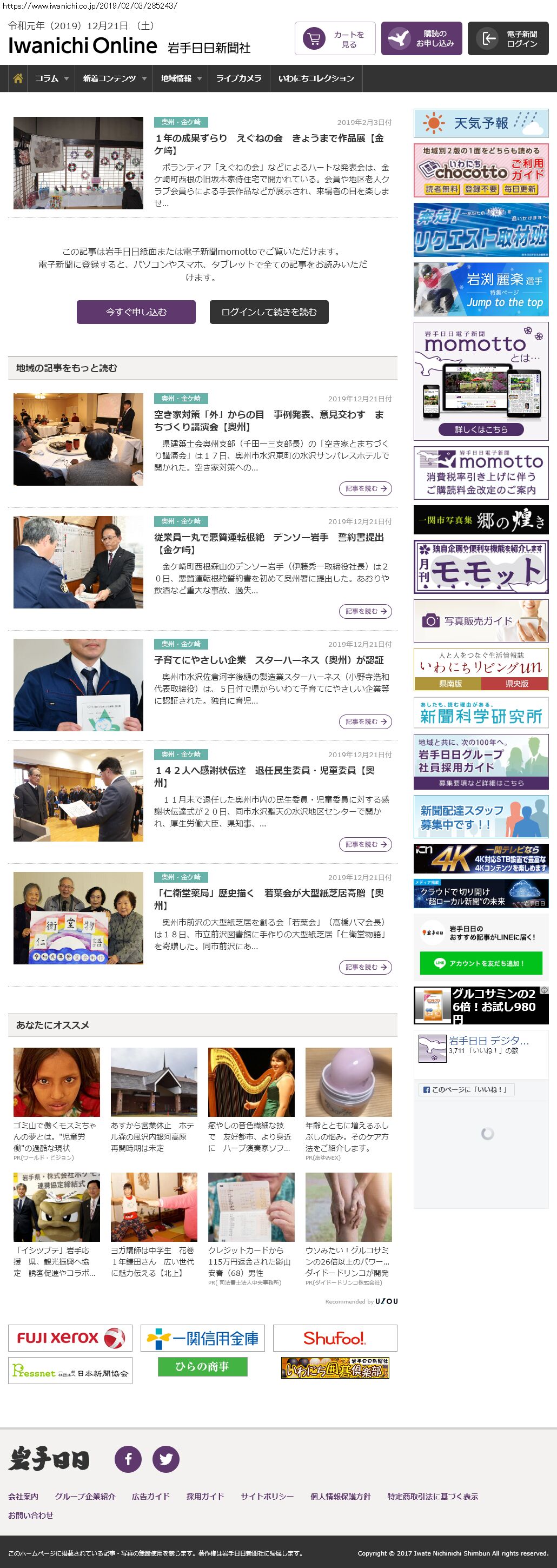Open 子育てにやさしい企業 article headline
Screen dimensions: 557x1568
point(268,660)
